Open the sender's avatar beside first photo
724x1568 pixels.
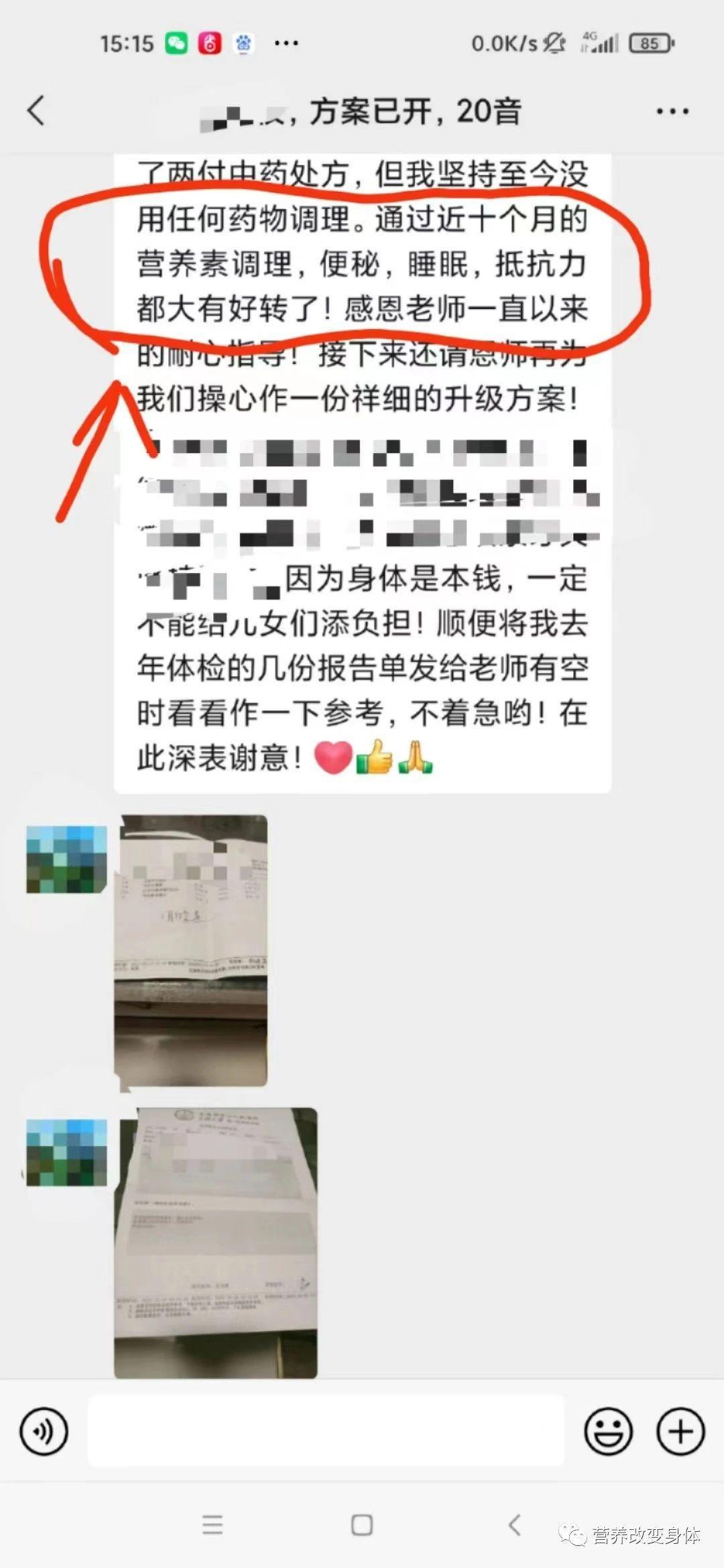[66, 860]
